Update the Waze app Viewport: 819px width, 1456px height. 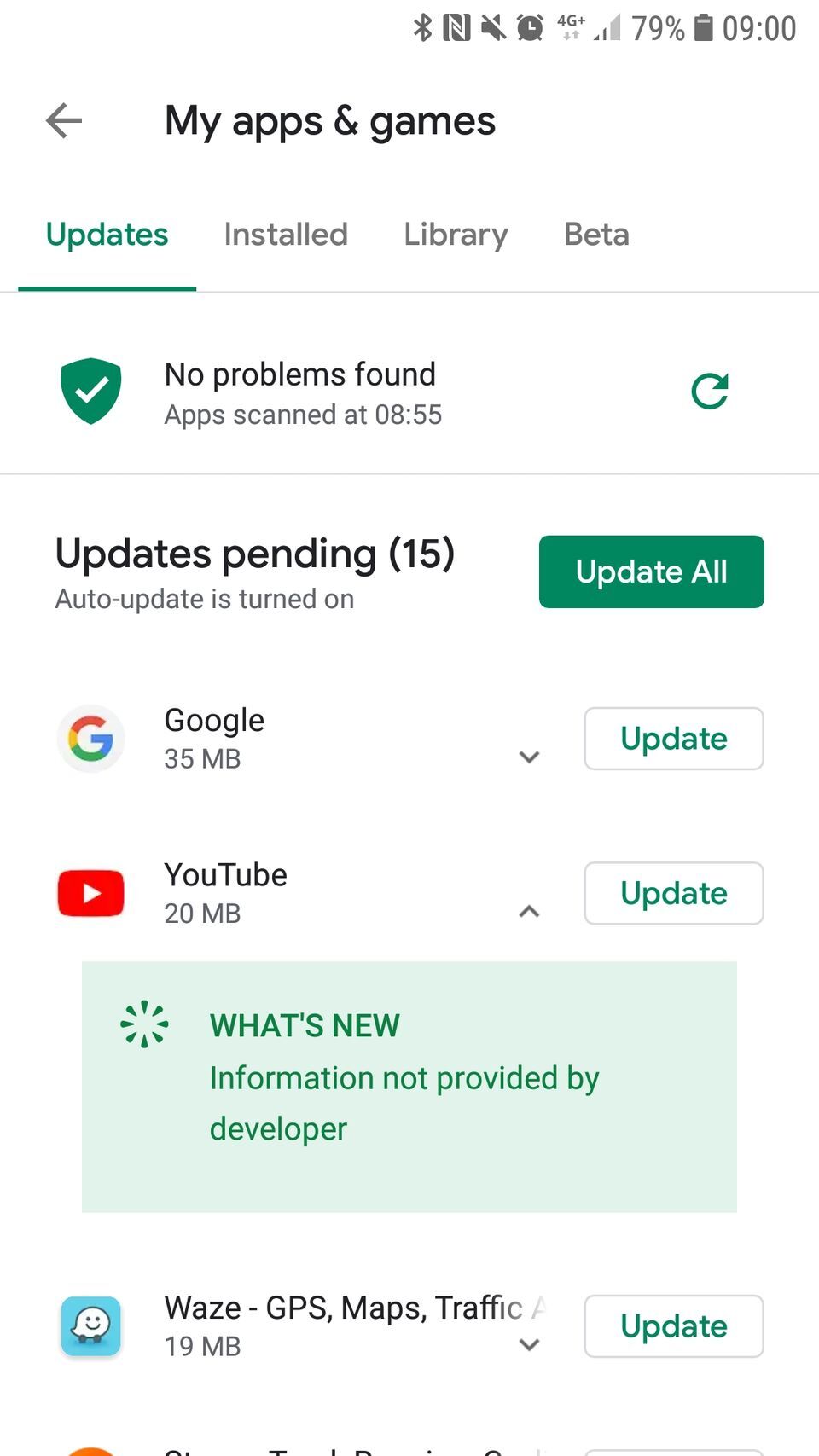(673, 1327)
